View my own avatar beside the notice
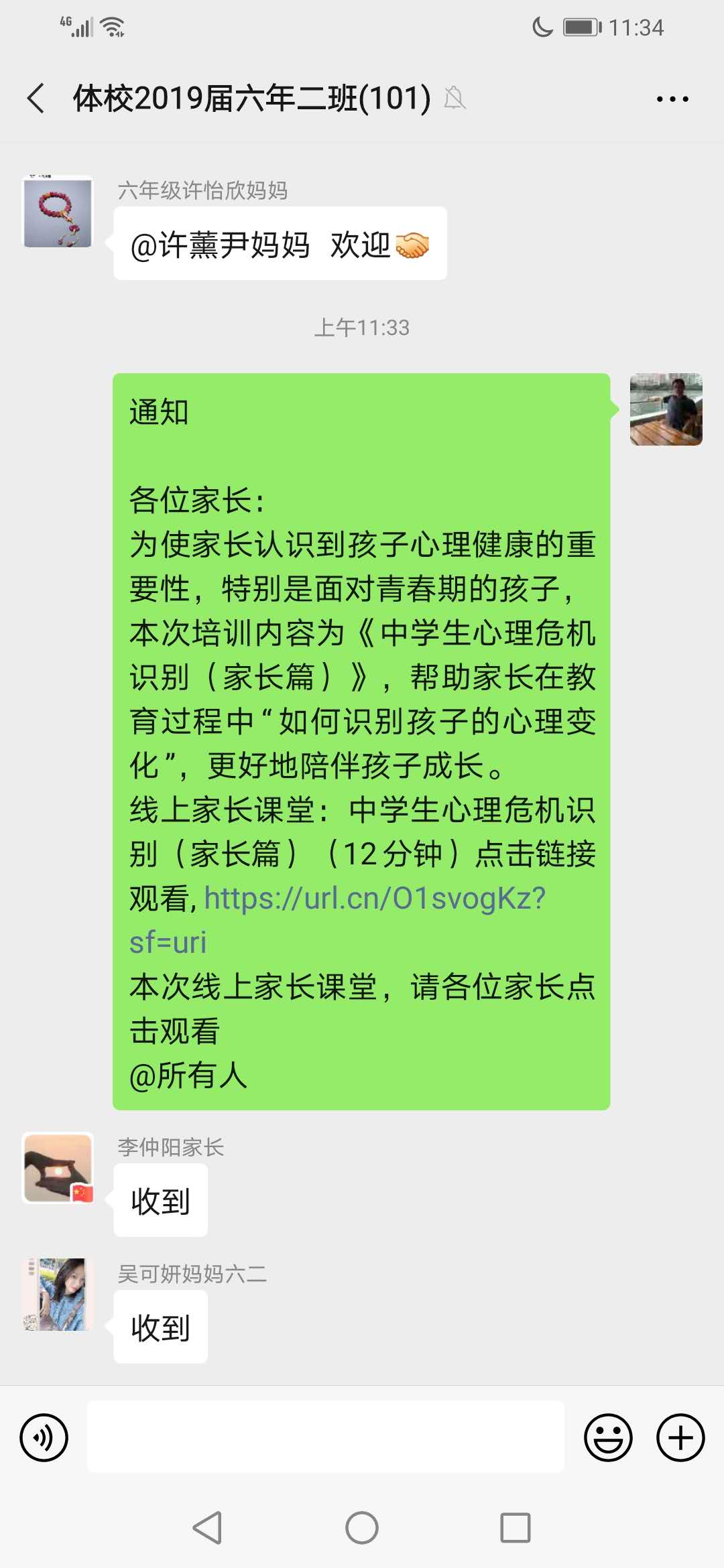Viewport: 724px width, 1568px height. tap(666, 409)
